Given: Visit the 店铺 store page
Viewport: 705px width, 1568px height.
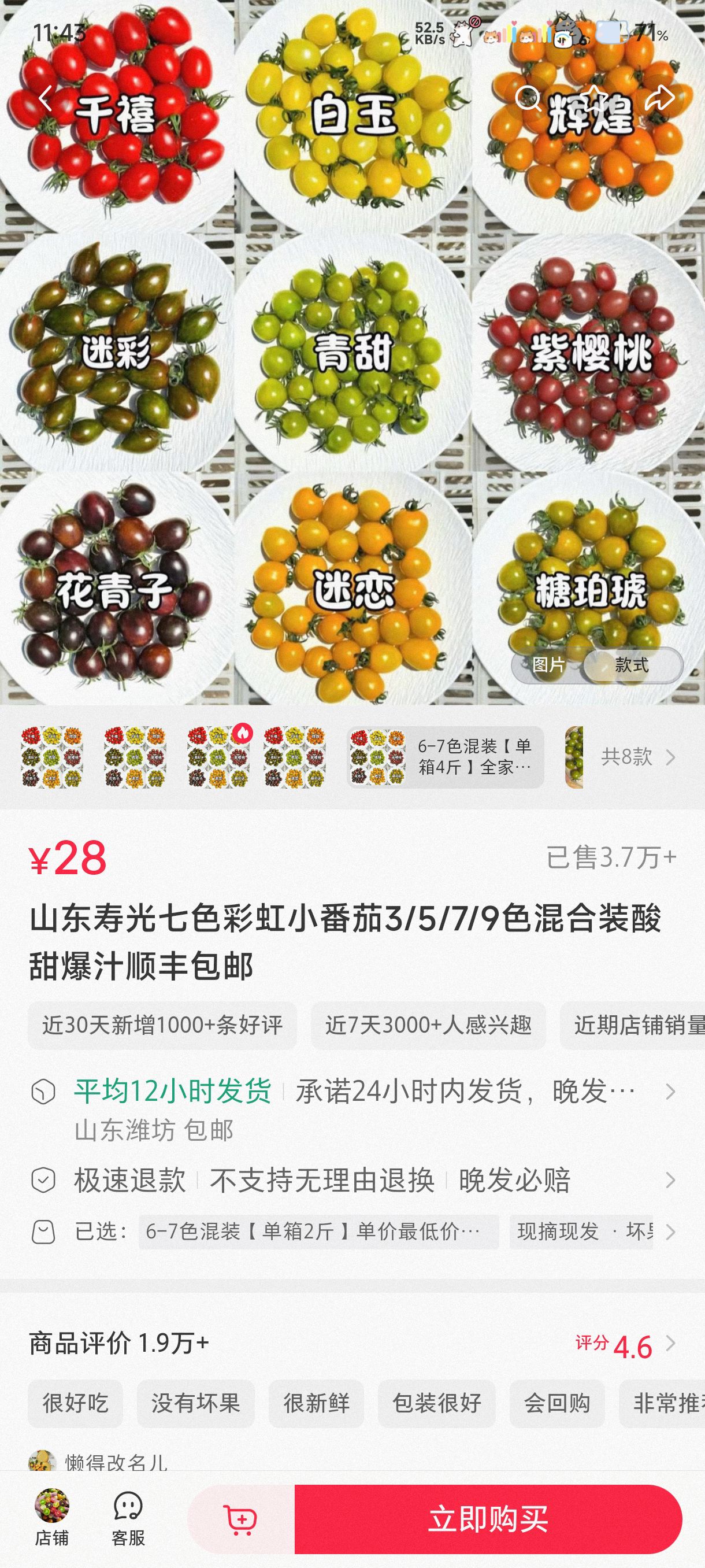Looking at the screenshot, I should (51, 1518).
